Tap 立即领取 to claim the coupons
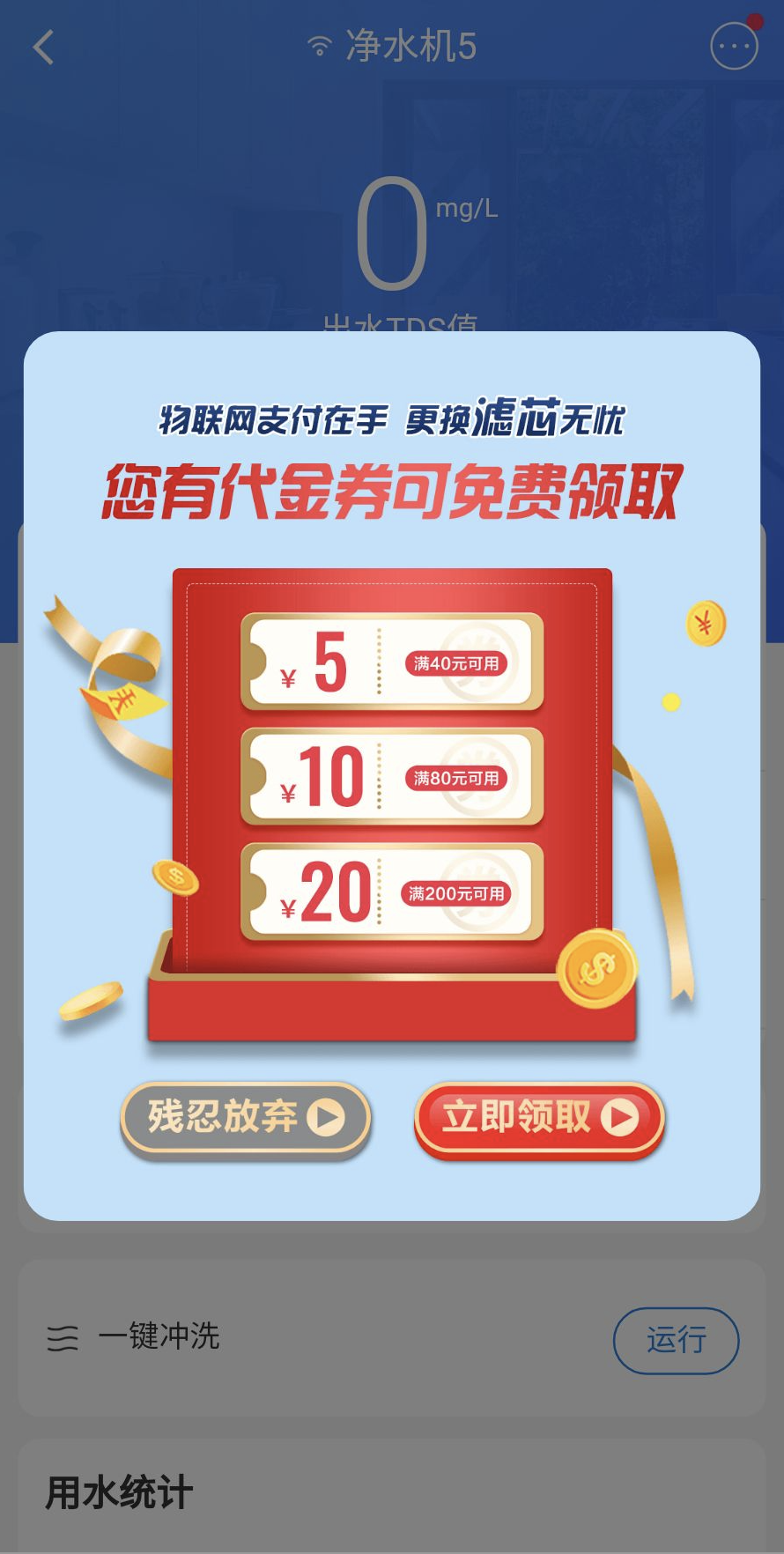This screenshot has height=1554, width=784. click(x=539, y=1118)
